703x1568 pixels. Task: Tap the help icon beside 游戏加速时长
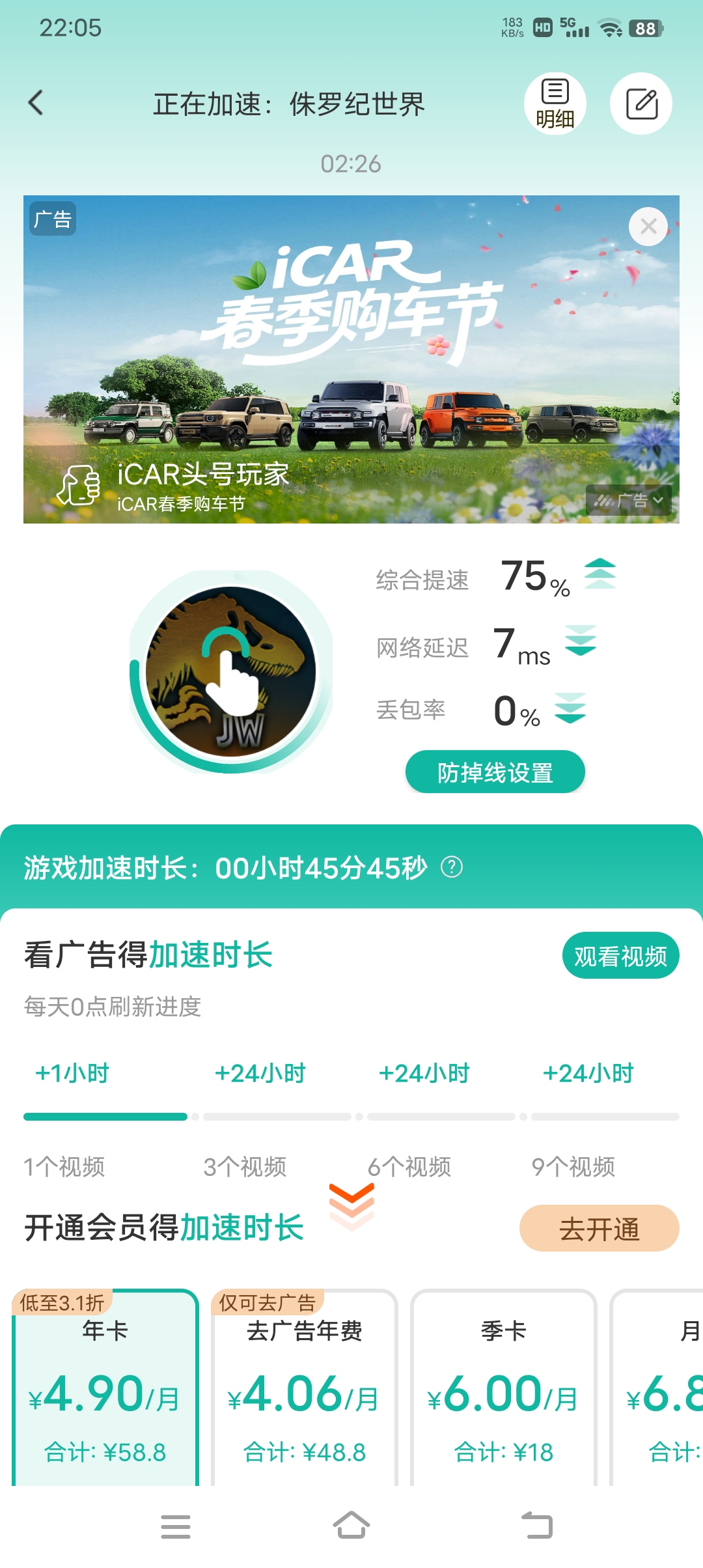[x=452, y=867]
